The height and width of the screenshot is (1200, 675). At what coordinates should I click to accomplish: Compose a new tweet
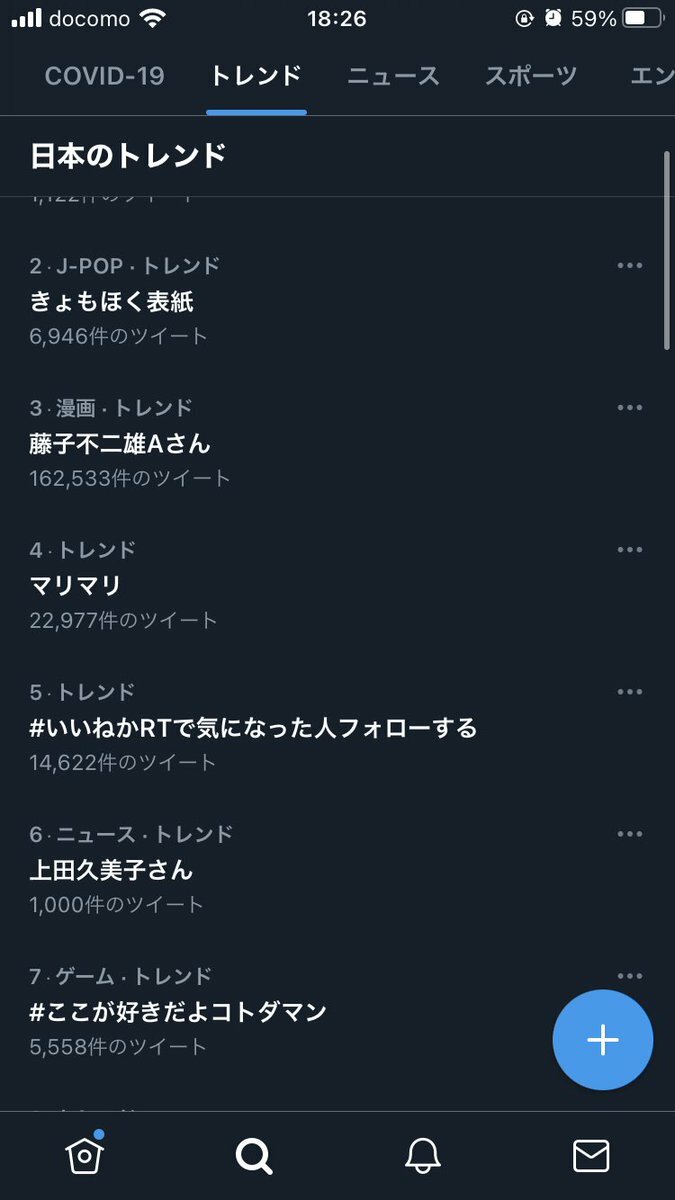[x=603, y=1040]
